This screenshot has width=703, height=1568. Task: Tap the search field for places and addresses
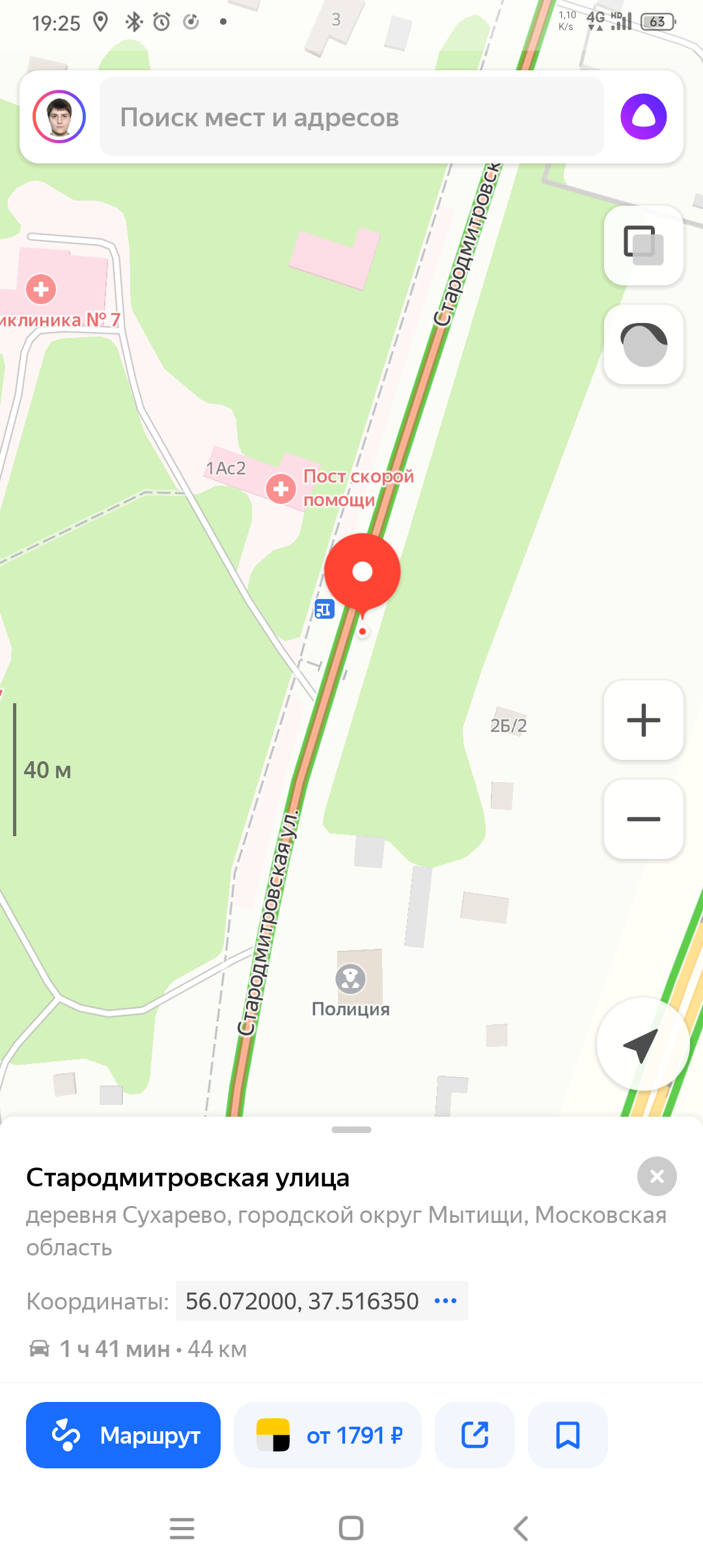point(351,117)
